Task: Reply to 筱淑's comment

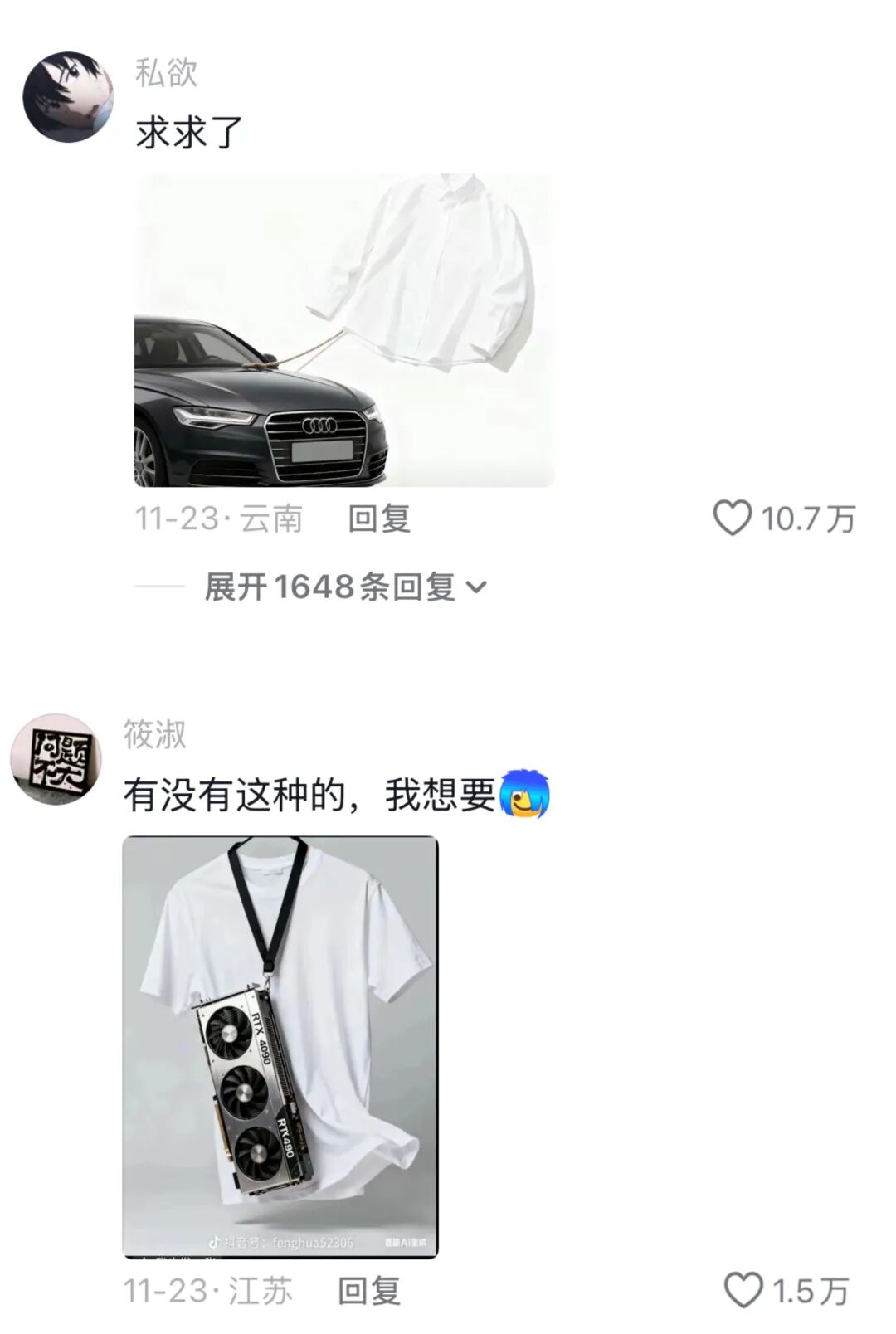Action: tap(369, 1290)
